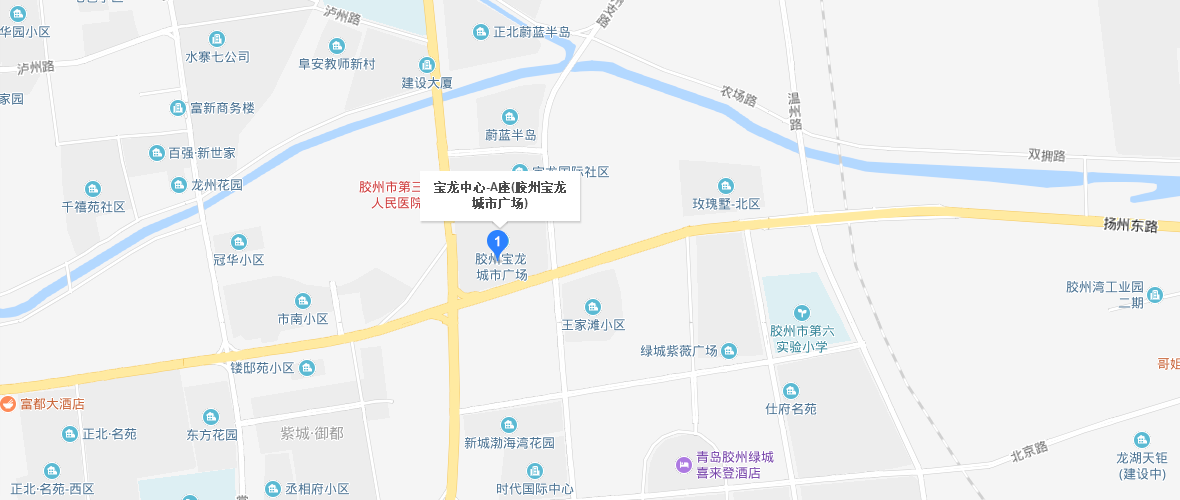Tap the blue marker numbered 1

[x=497, y=241]
